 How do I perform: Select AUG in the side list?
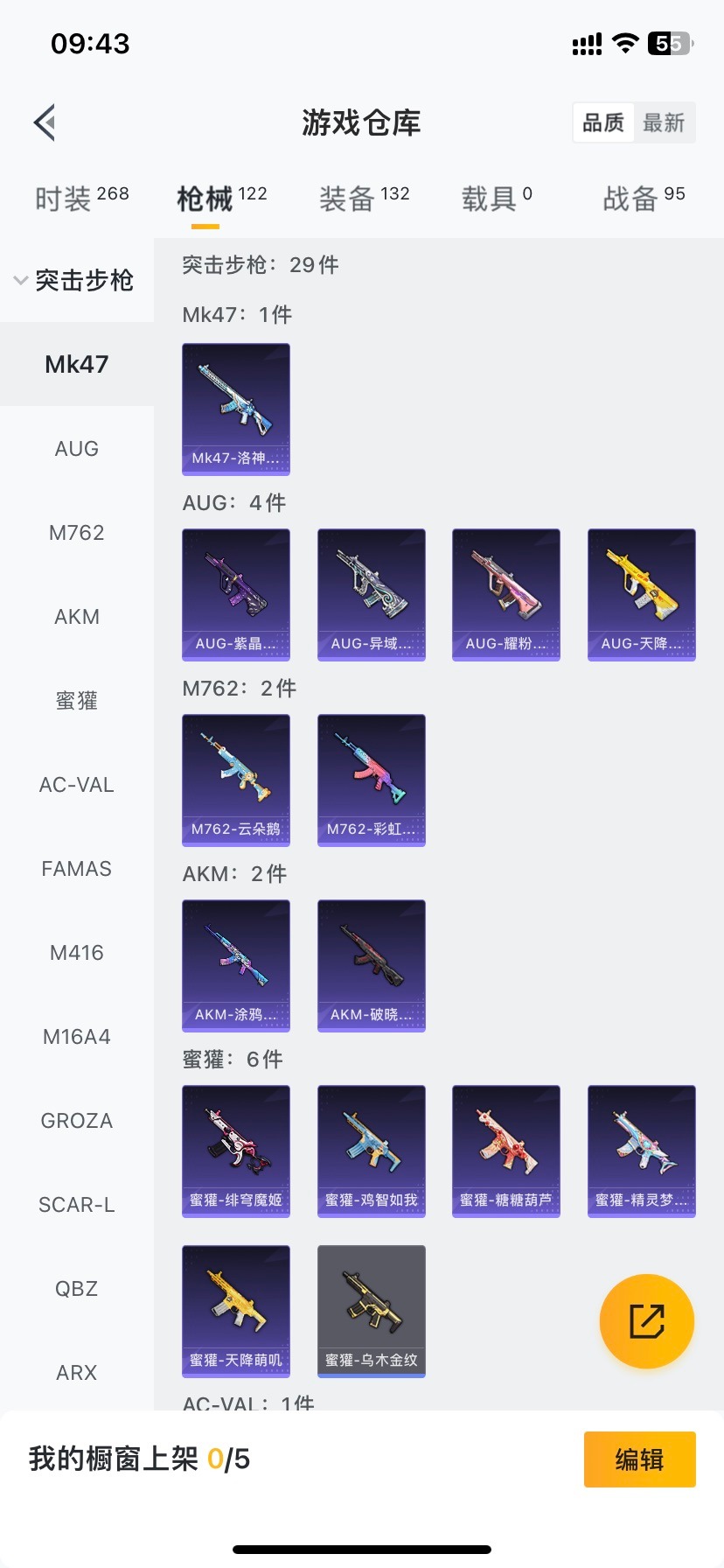[77, 449]
